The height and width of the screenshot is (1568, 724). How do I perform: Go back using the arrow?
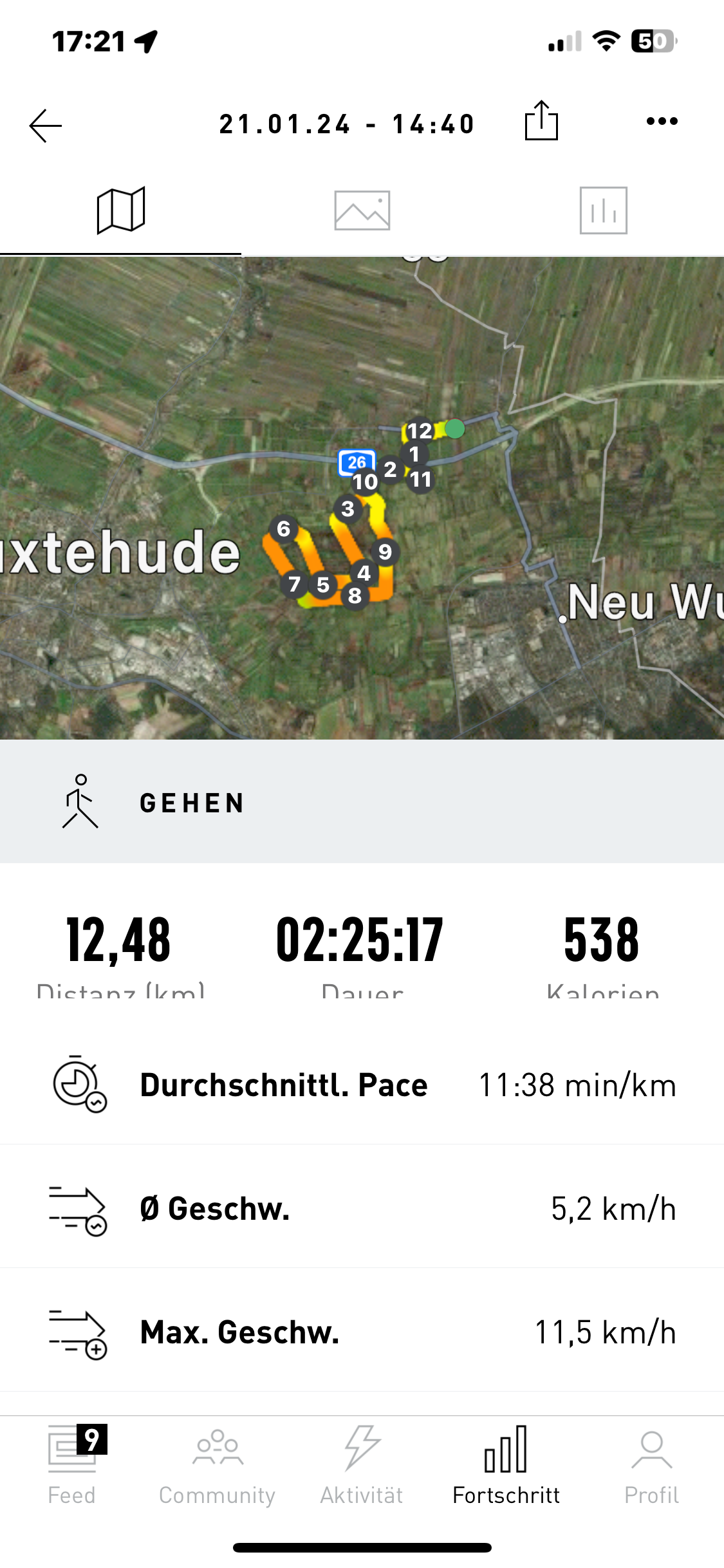click(46, 125)
